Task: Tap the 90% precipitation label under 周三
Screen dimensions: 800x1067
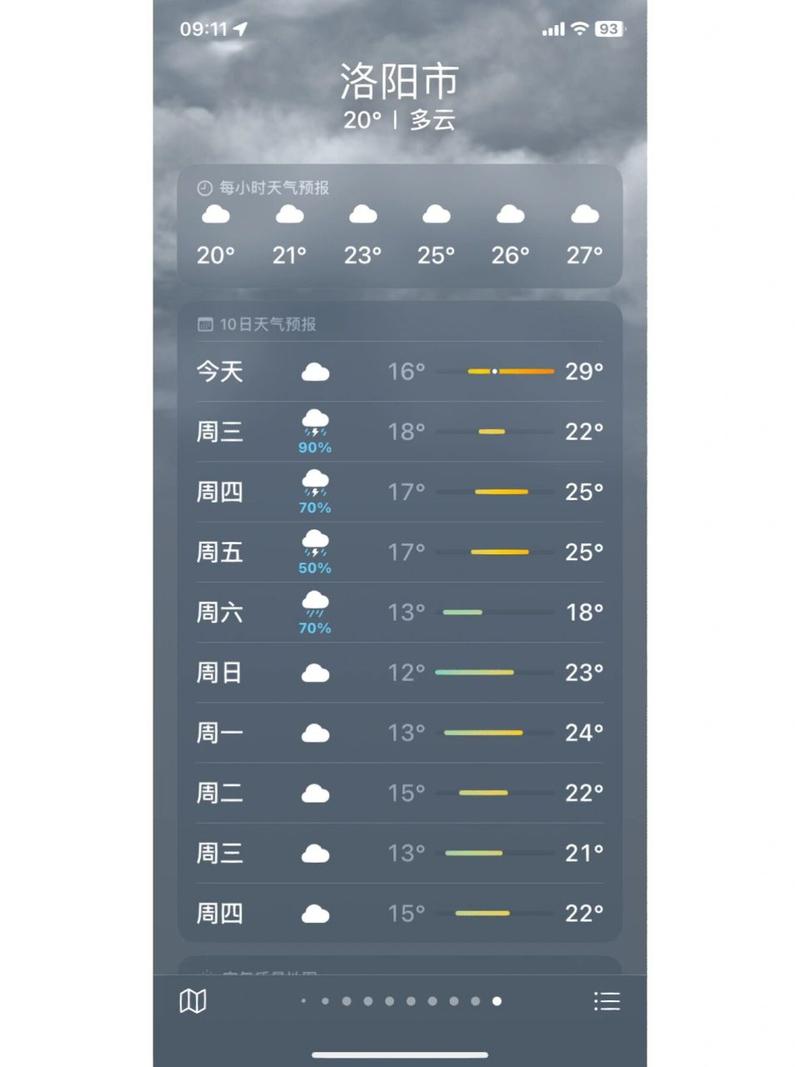Action: tap(316, 447)
